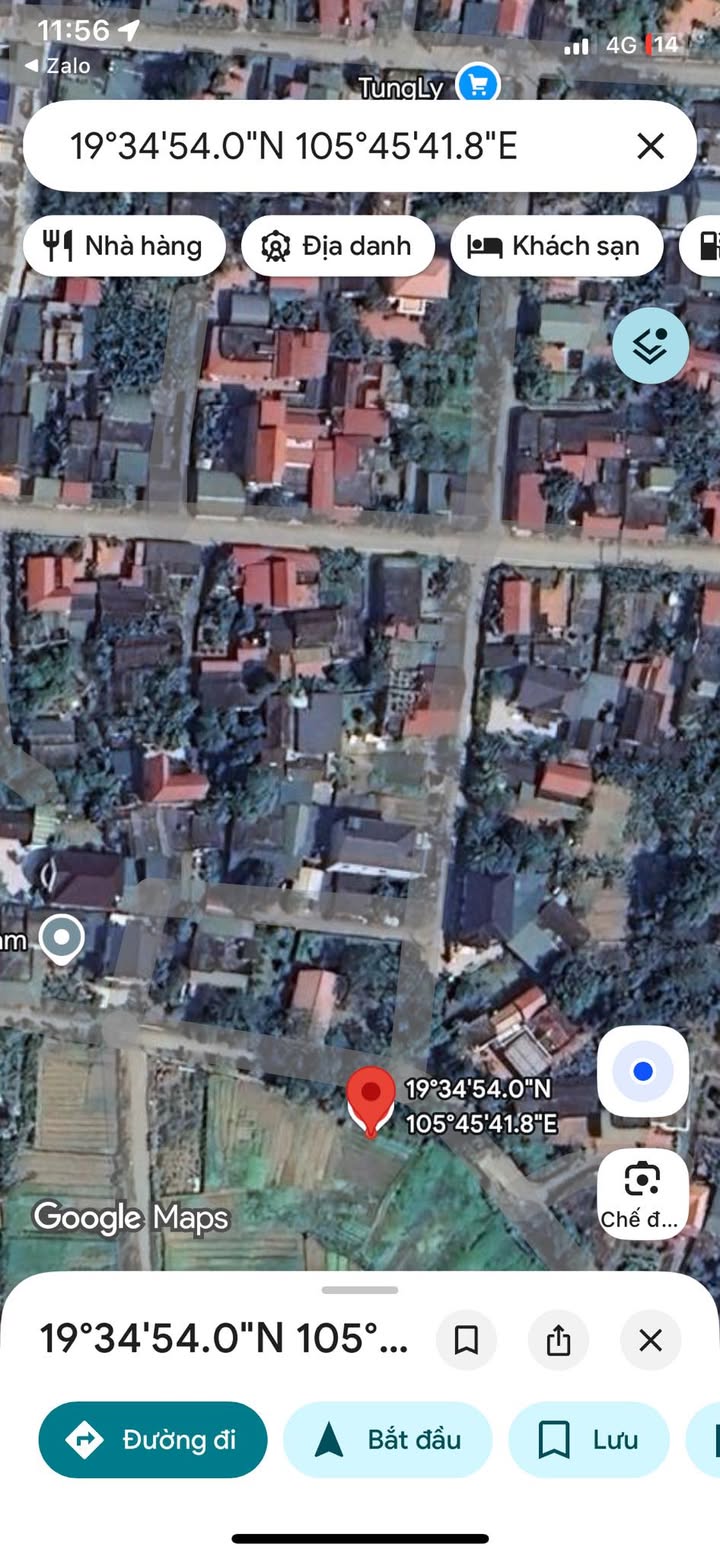This screenshot has width=720, height=1559.
Task: Share this location
Action: point(558,1339)
